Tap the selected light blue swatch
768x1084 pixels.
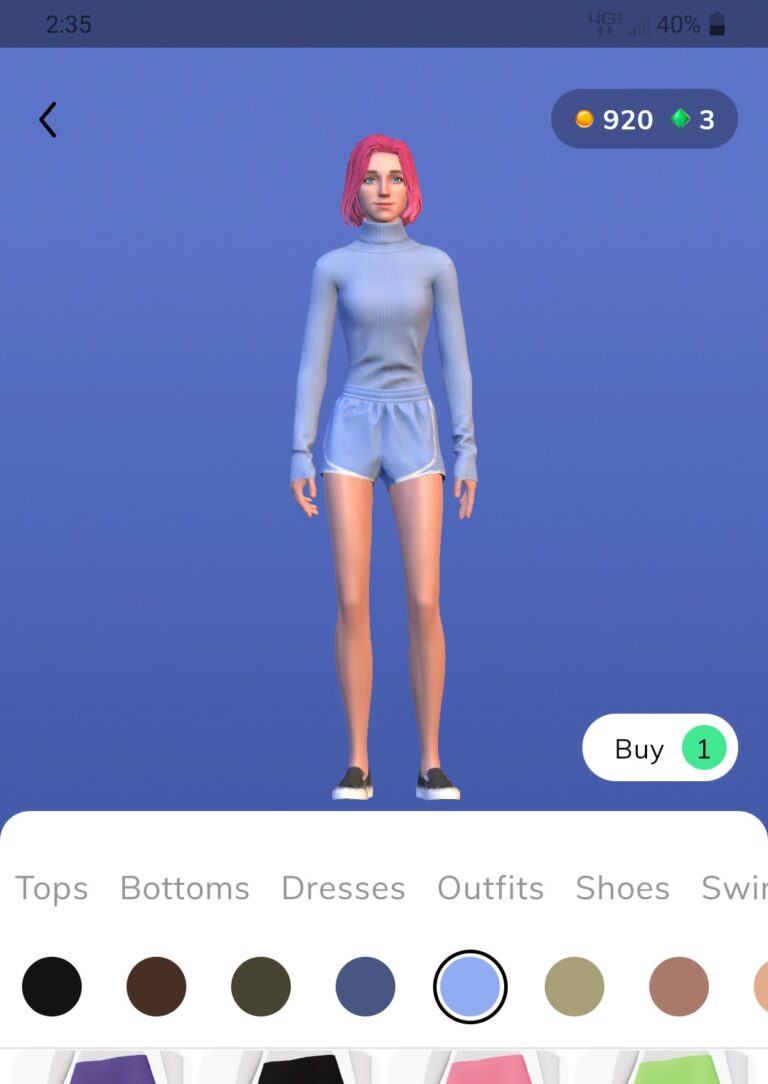tap(470, 986)
